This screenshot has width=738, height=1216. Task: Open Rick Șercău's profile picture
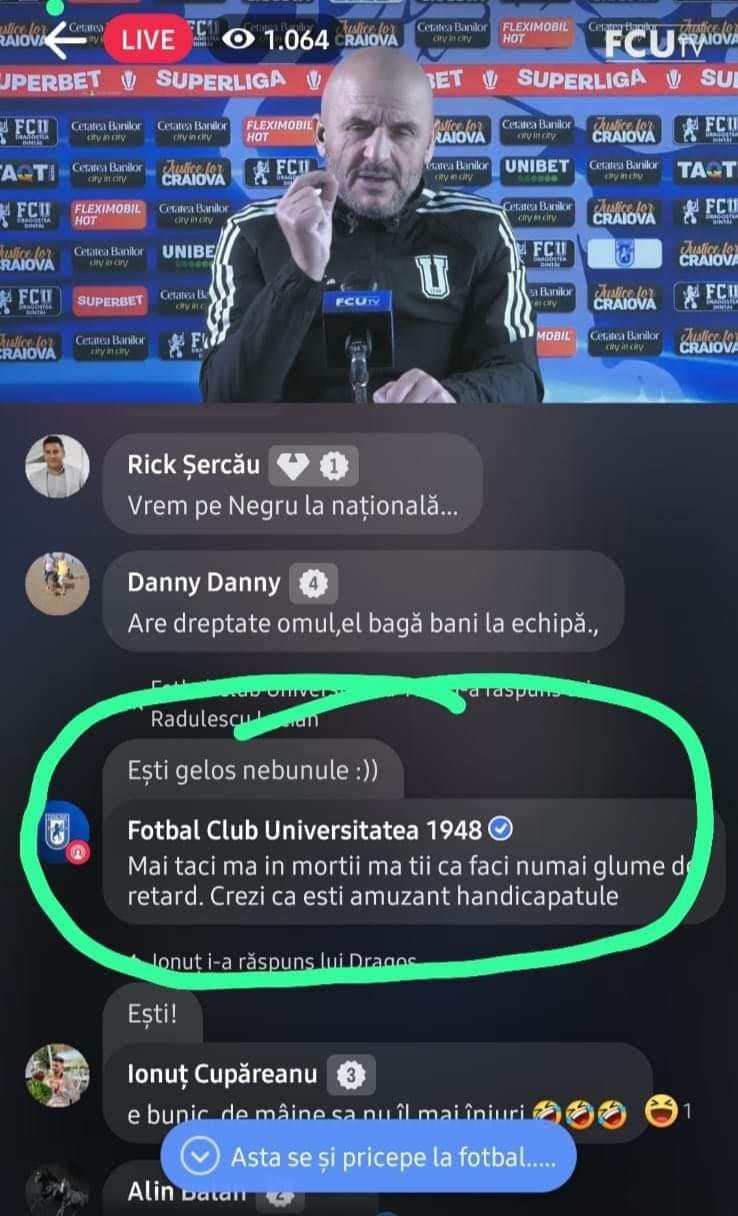tap(57, 466)
